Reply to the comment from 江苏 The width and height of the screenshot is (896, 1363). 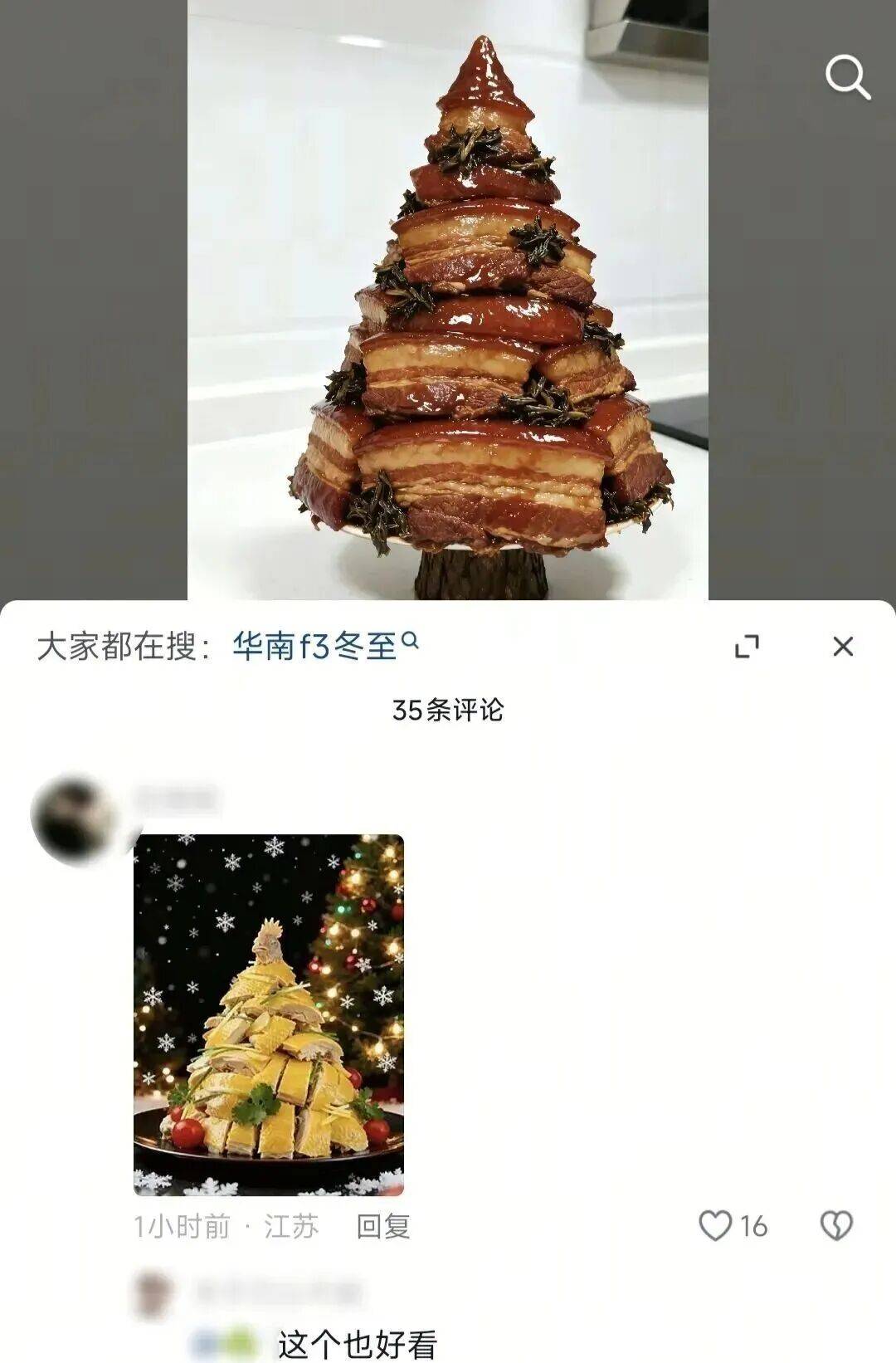(383, 1226)
